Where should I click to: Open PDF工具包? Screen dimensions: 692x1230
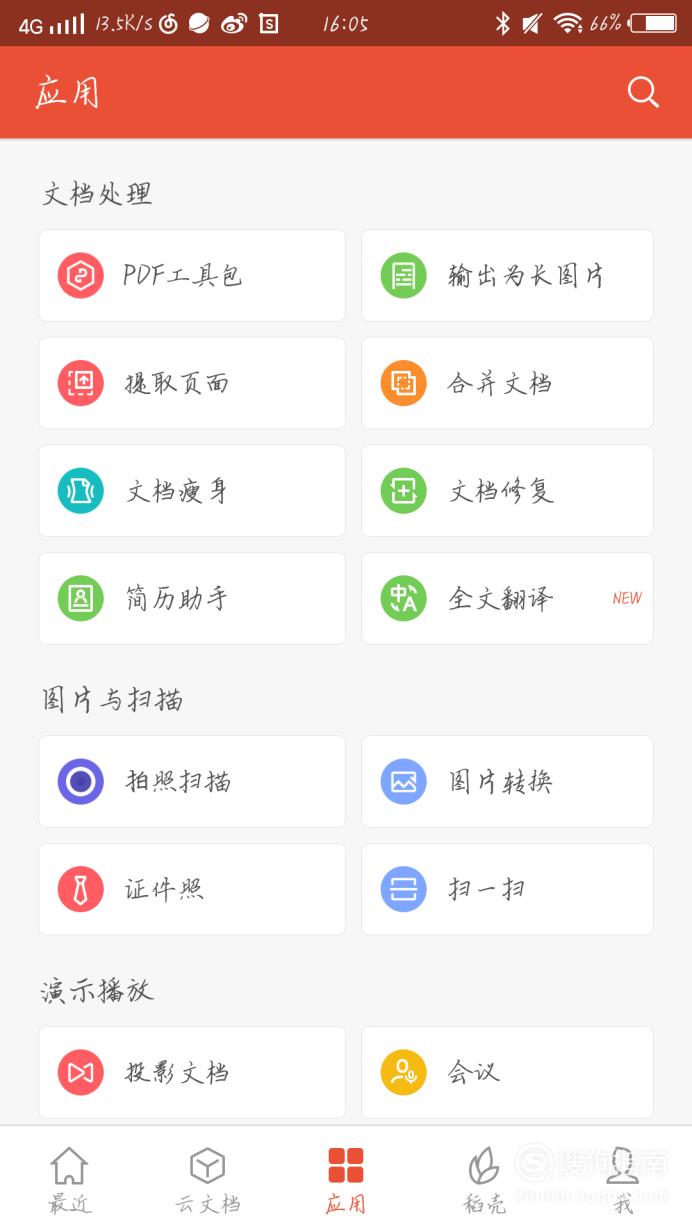(192, 276)
